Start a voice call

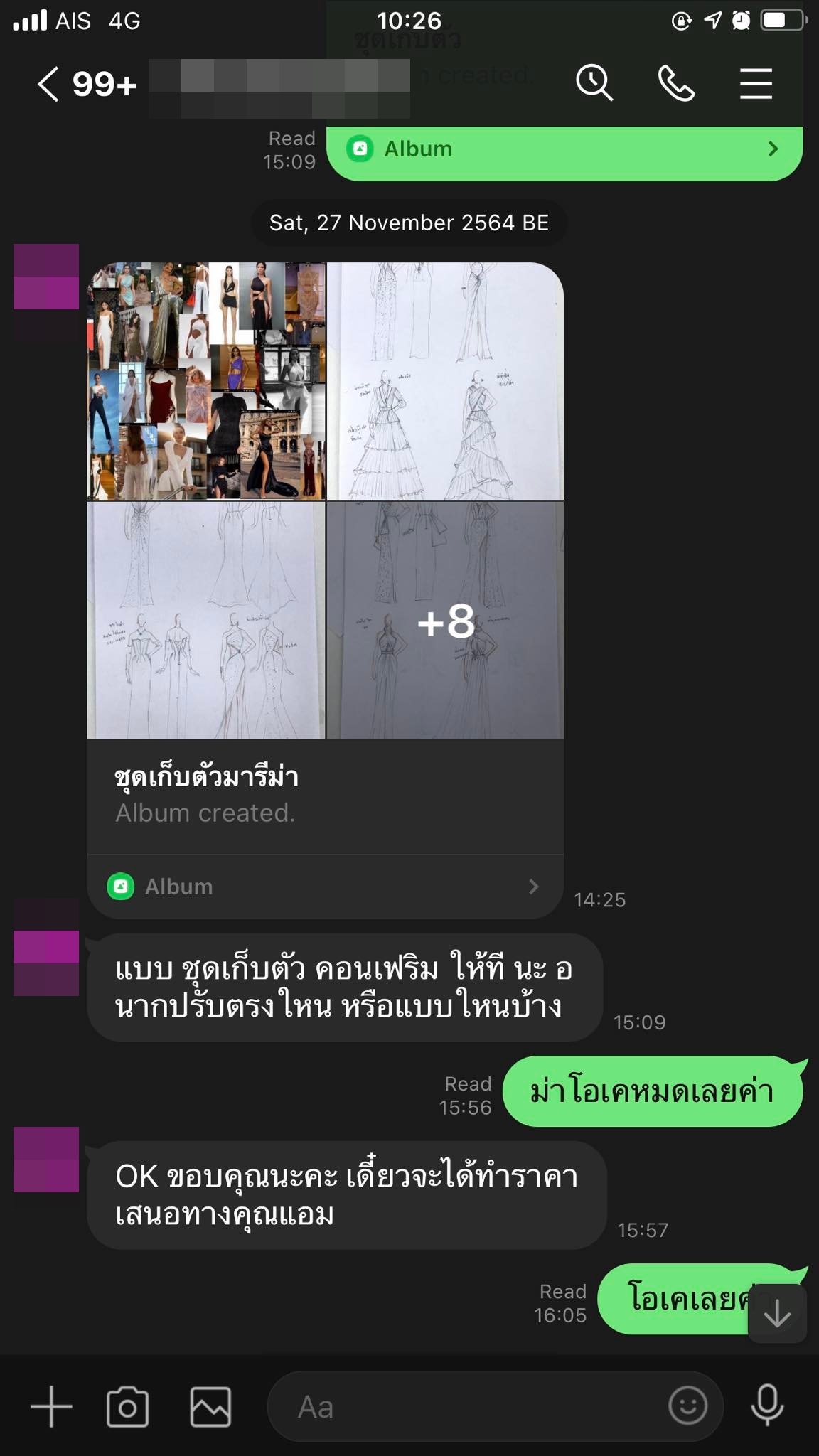(675, 84)
